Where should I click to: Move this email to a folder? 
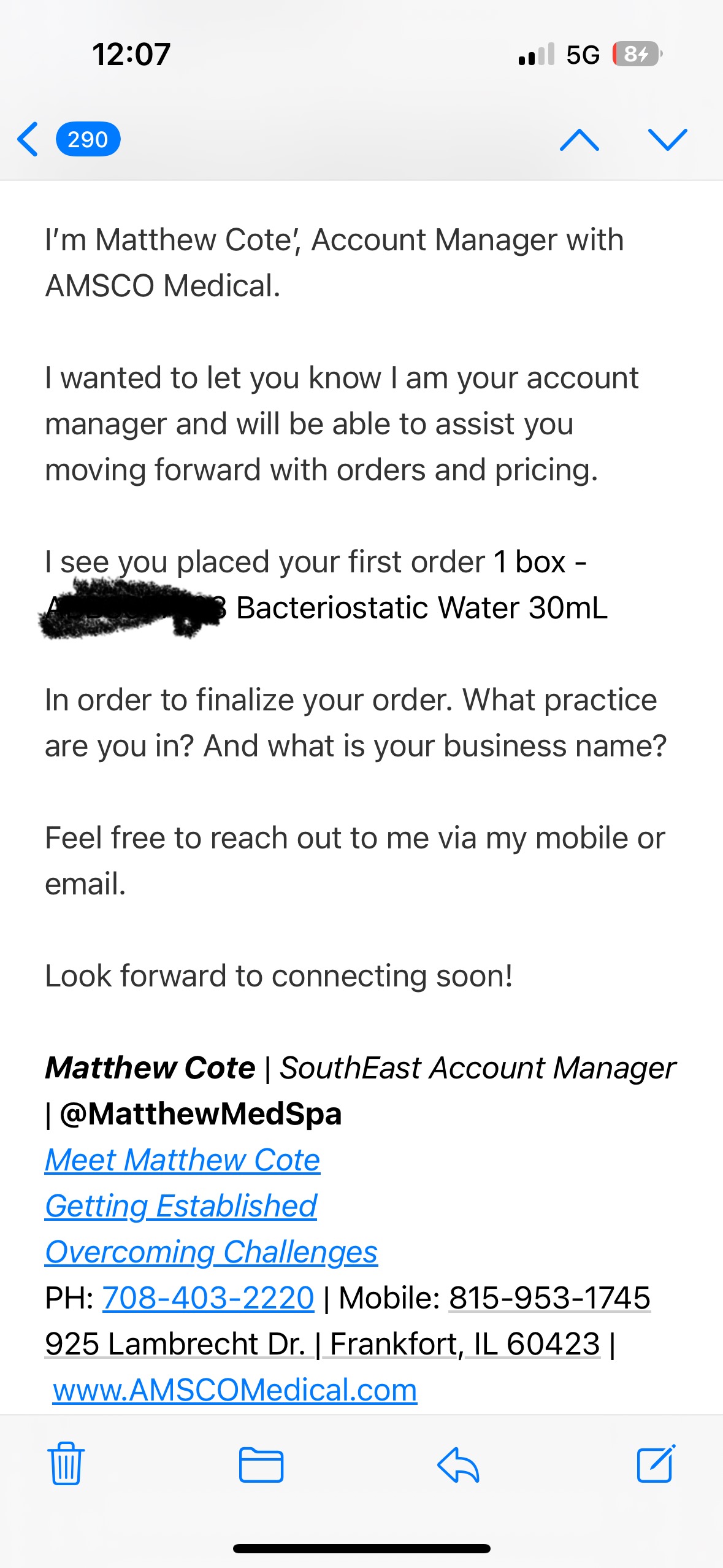point(261,1464)
